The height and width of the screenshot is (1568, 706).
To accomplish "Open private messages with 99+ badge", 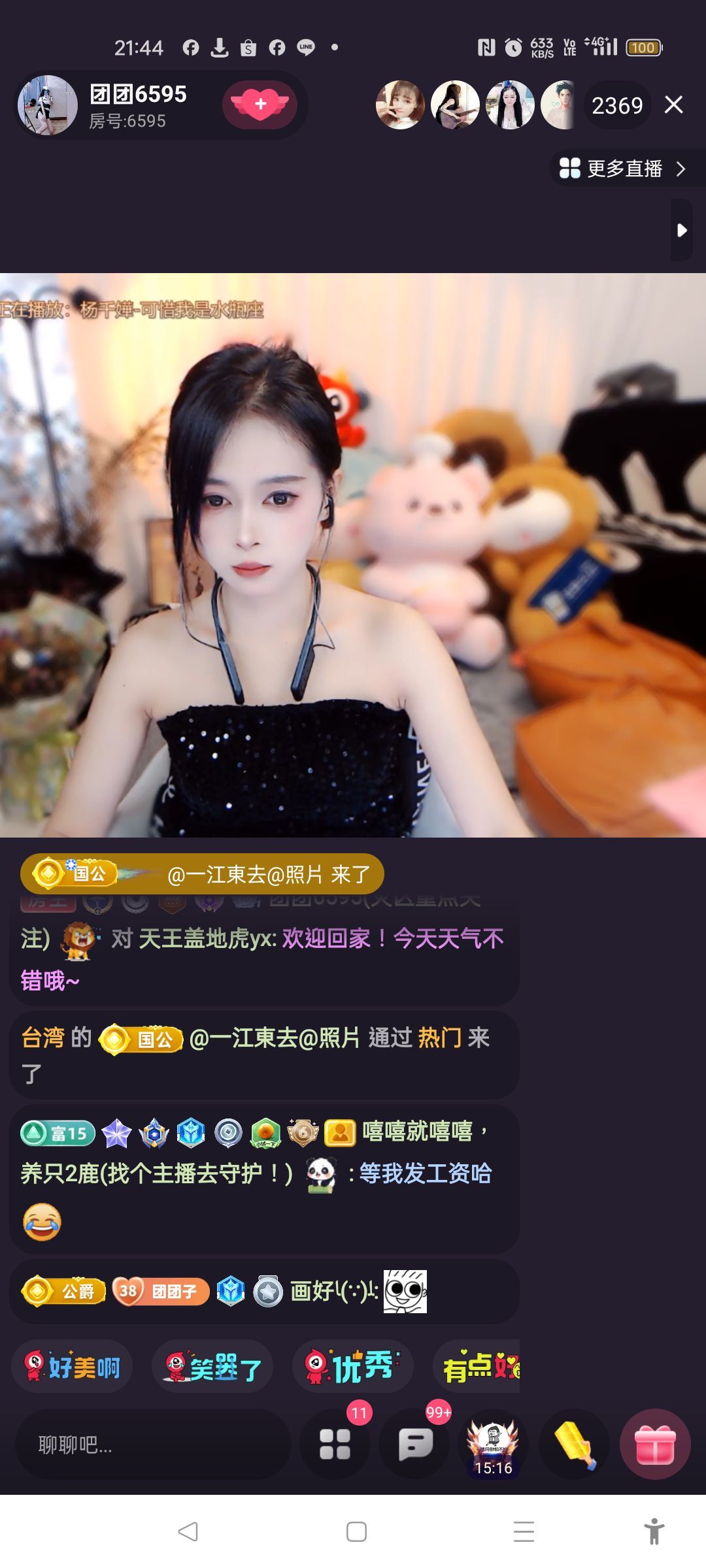I will tap(416, 1445).
